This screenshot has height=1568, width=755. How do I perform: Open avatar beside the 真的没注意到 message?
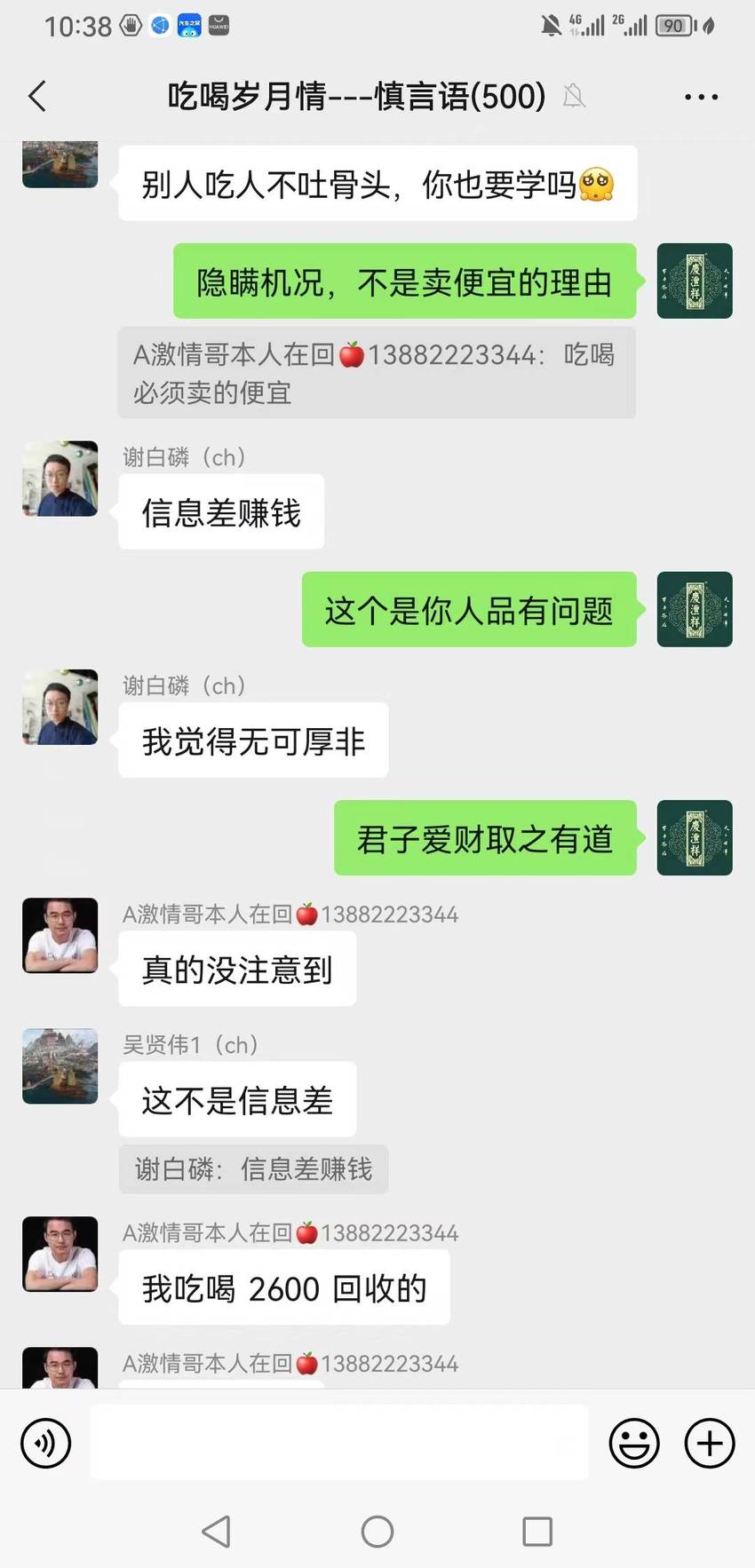(x=60, y=936)
